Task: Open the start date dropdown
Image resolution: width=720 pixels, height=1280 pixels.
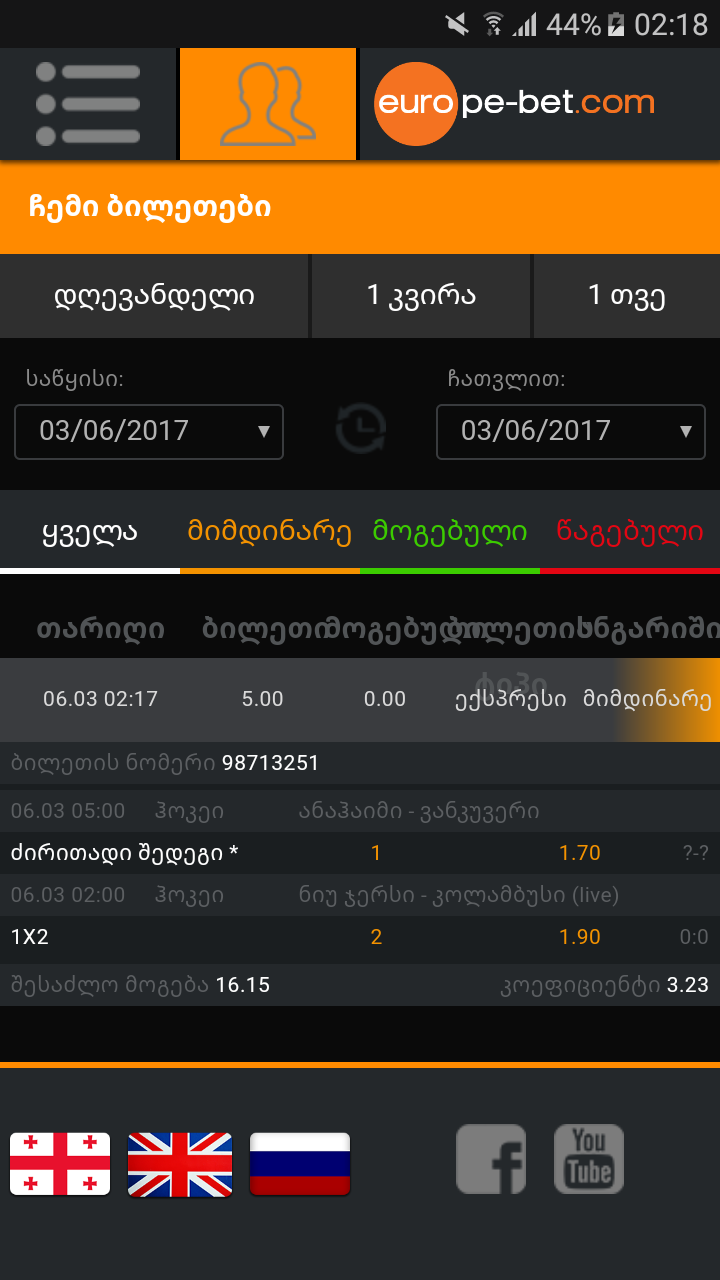Action: coord(148,431)
